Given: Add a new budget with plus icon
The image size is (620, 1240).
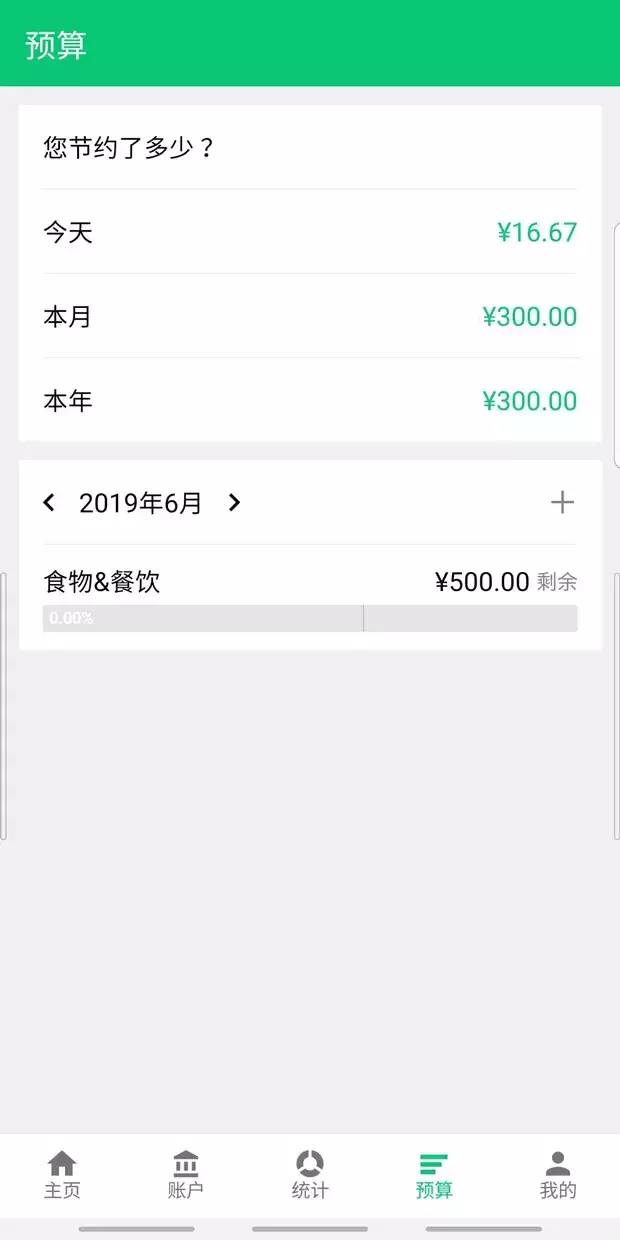Looking at the screenshot, I should pyautogui.click(x=562, y=502).
